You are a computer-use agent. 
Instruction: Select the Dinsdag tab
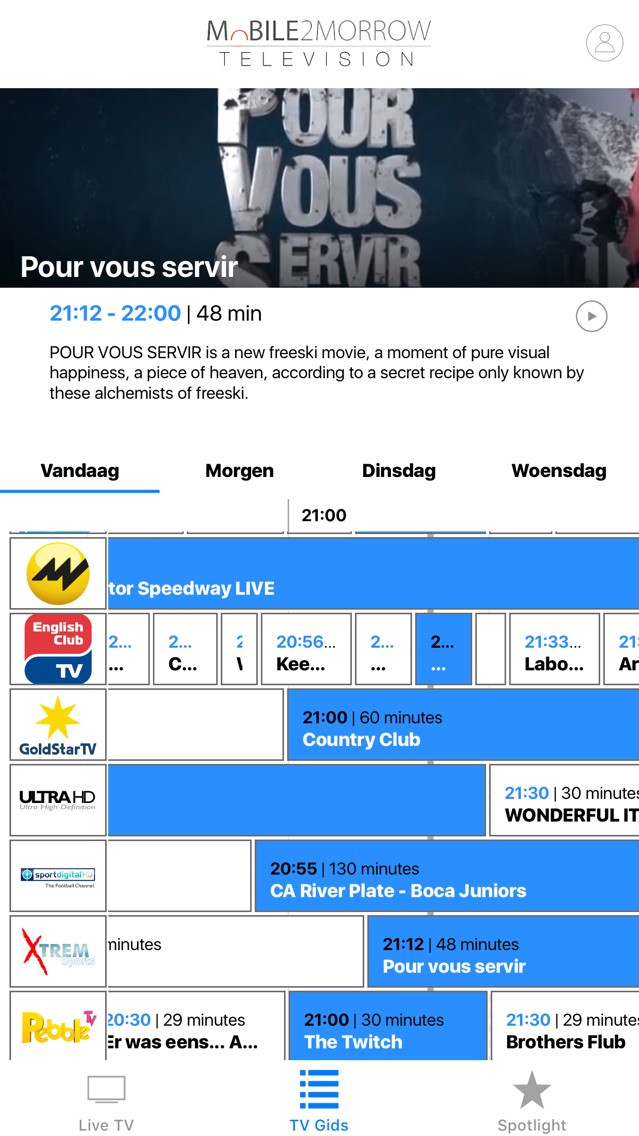tap(399, 471)
